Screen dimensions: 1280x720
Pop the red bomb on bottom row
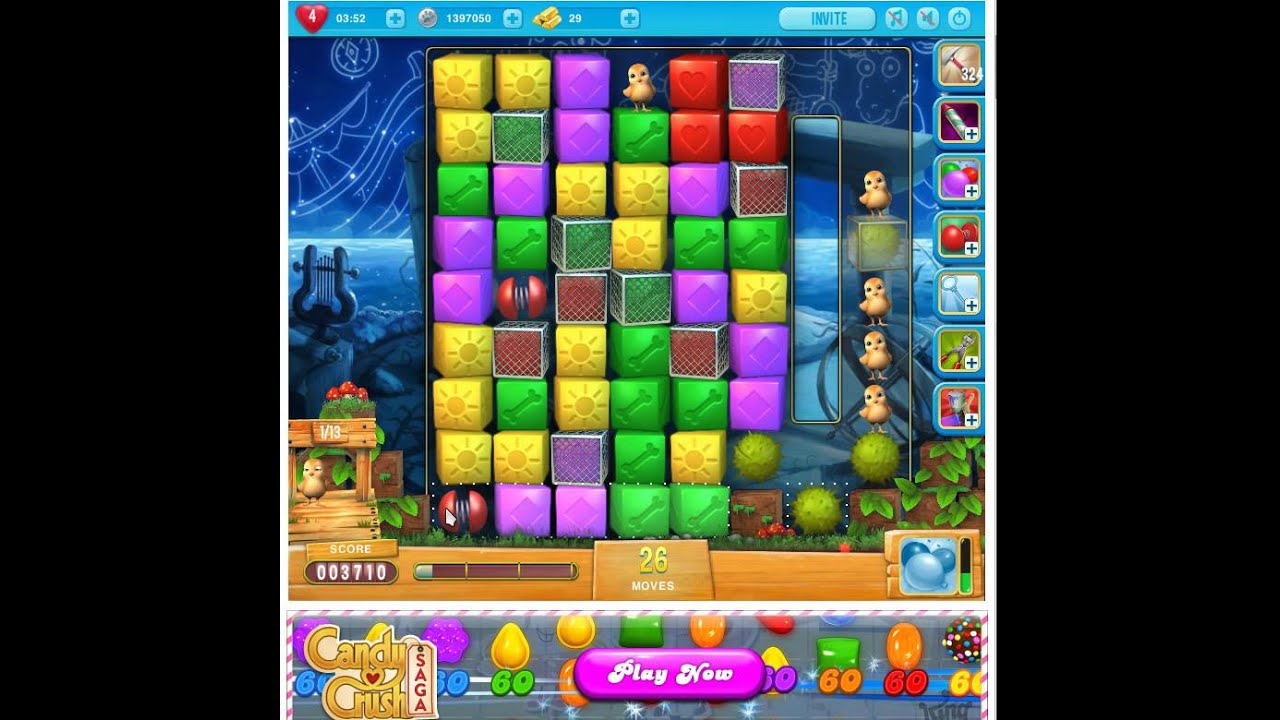[x=462, y=510]
